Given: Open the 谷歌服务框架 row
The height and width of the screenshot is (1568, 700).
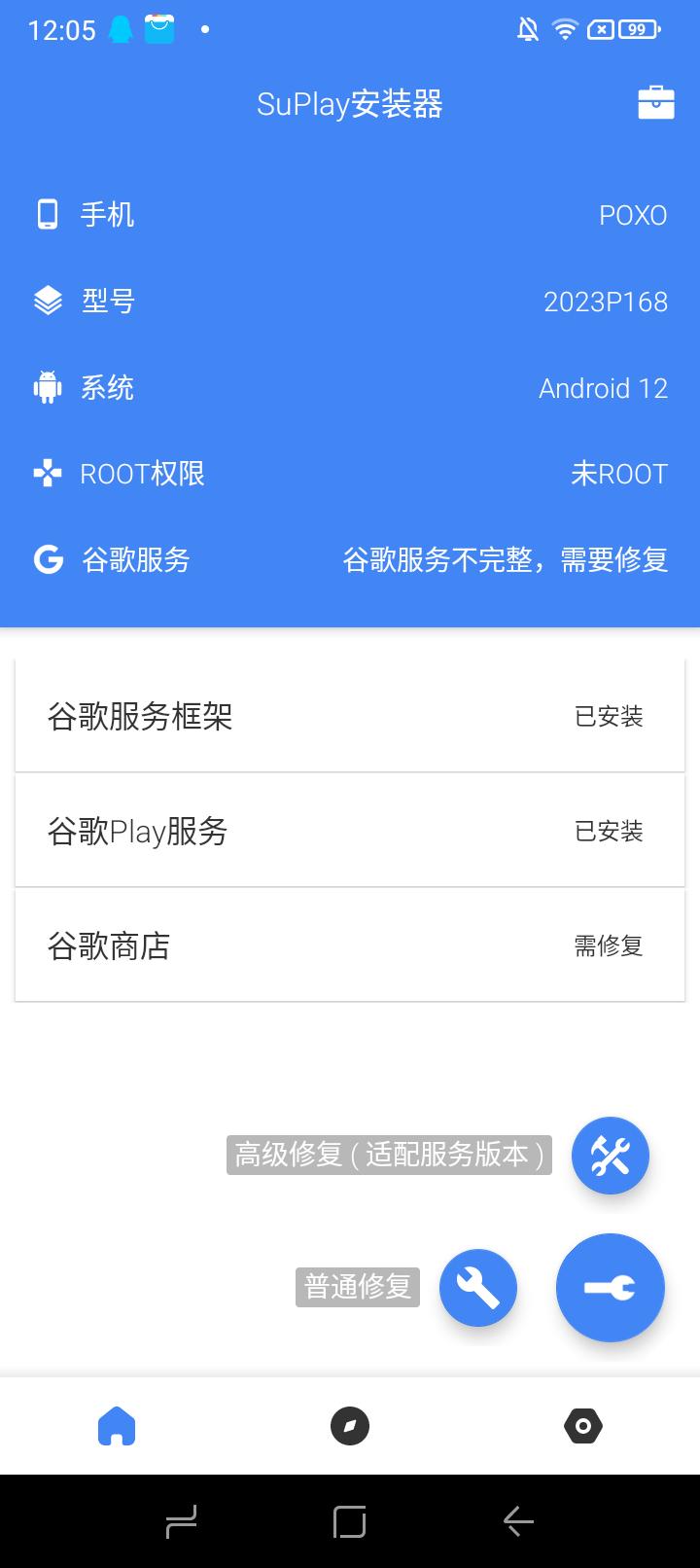Looking at the screenshot, I should 350,717.
